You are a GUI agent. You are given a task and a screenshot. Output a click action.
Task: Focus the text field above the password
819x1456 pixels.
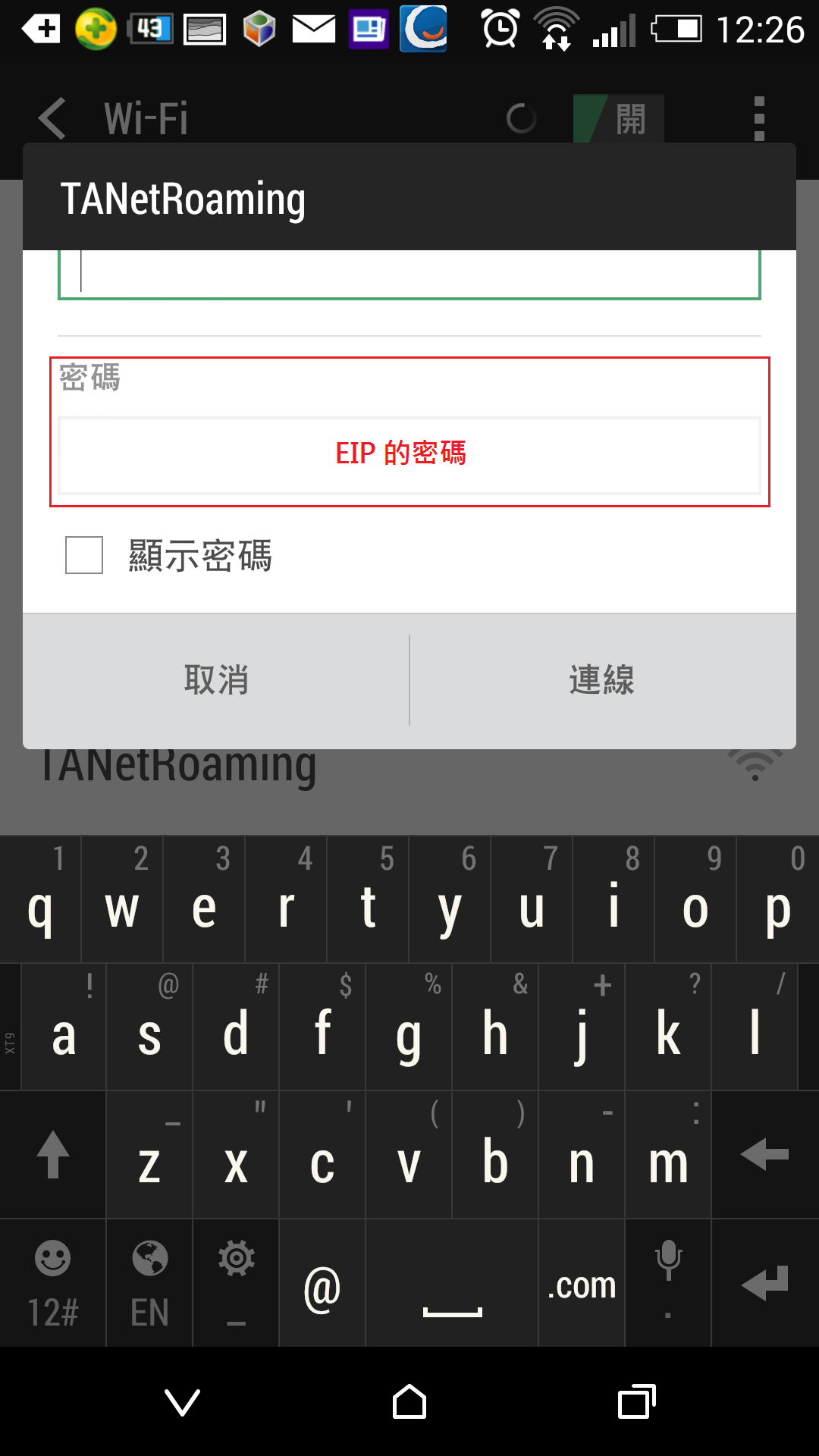pyautogui.click(x=409, y=274)
